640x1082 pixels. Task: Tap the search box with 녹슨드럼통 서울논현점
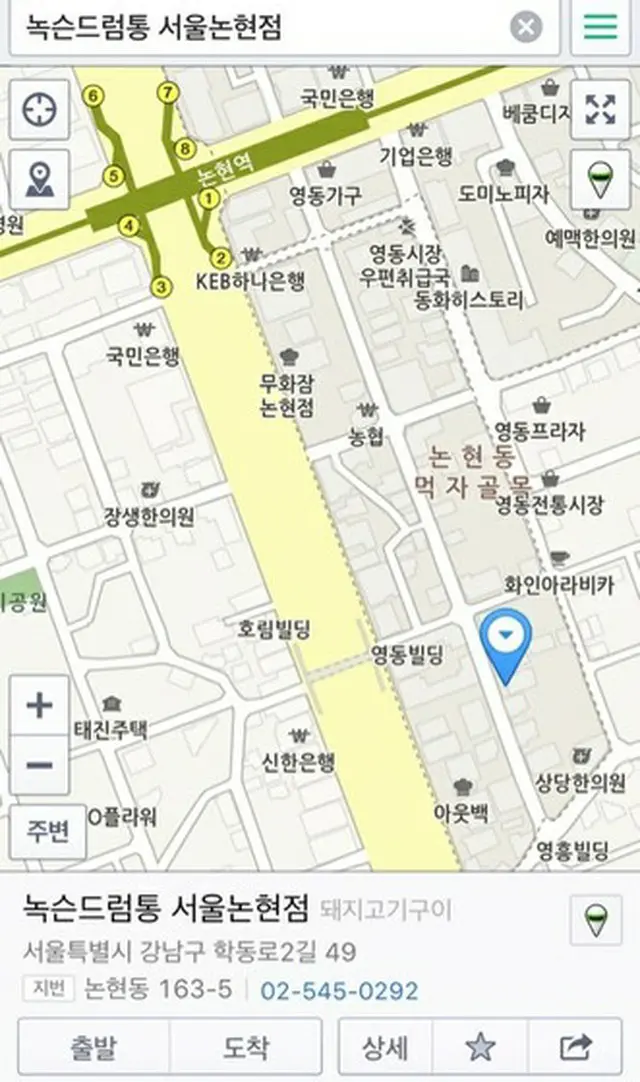[x=260, y=27]
